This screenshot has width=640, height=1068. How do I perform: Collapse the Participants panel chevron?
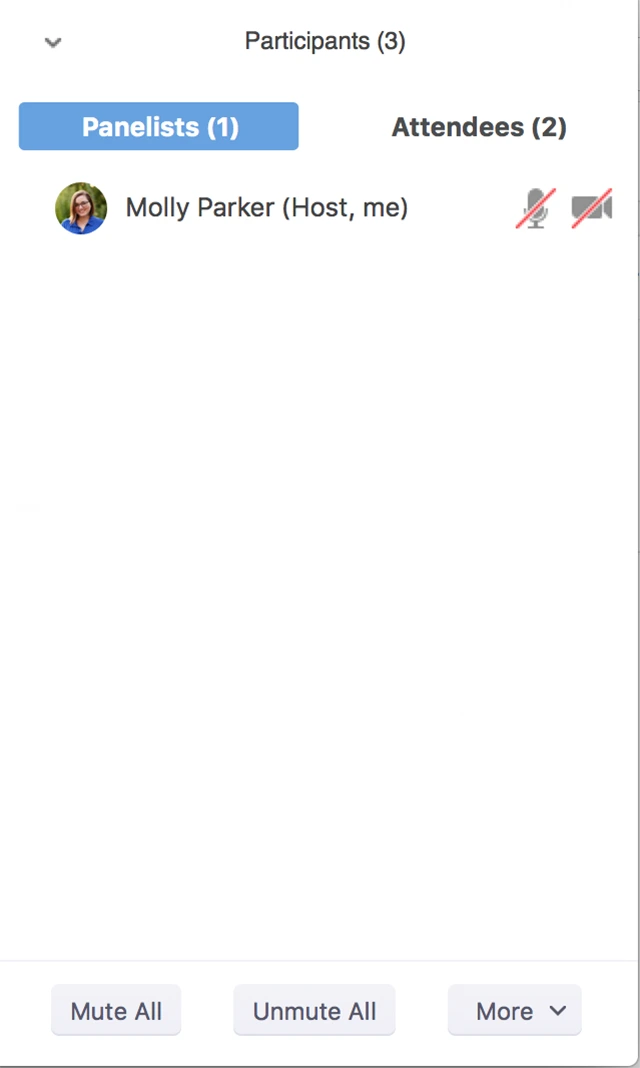(53, 42)
